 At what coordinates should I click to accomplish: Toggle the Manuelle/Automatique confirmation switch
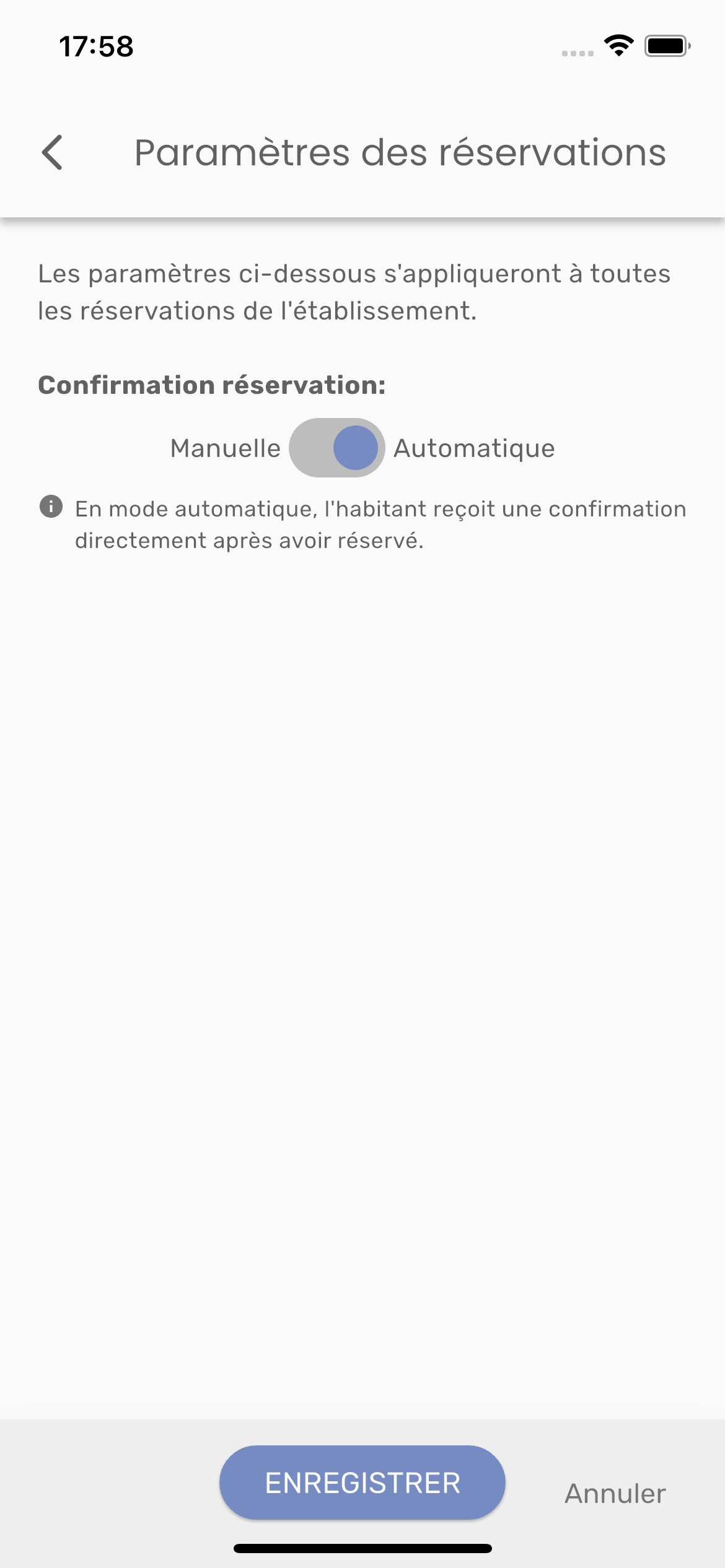(x=336, y=448)
